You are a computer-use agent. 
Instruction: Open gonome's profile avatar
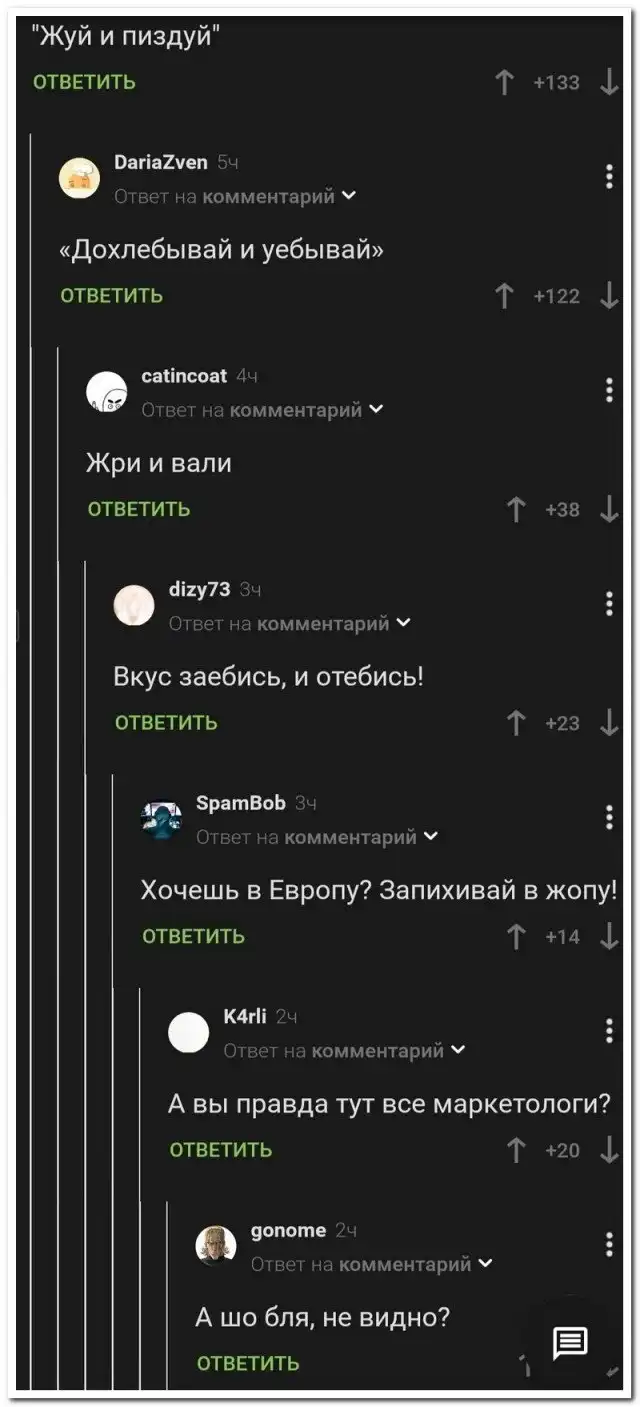tap(216, 1245)
